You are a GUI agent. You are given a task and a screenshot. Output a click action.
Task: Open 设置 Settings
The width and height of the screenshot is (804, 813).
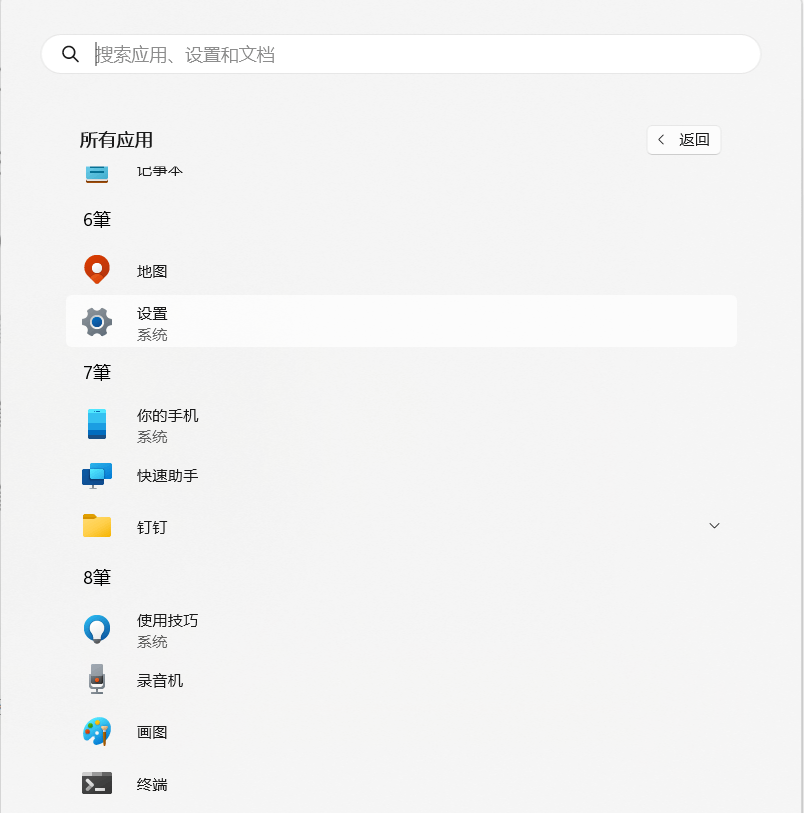coord(152,321)
